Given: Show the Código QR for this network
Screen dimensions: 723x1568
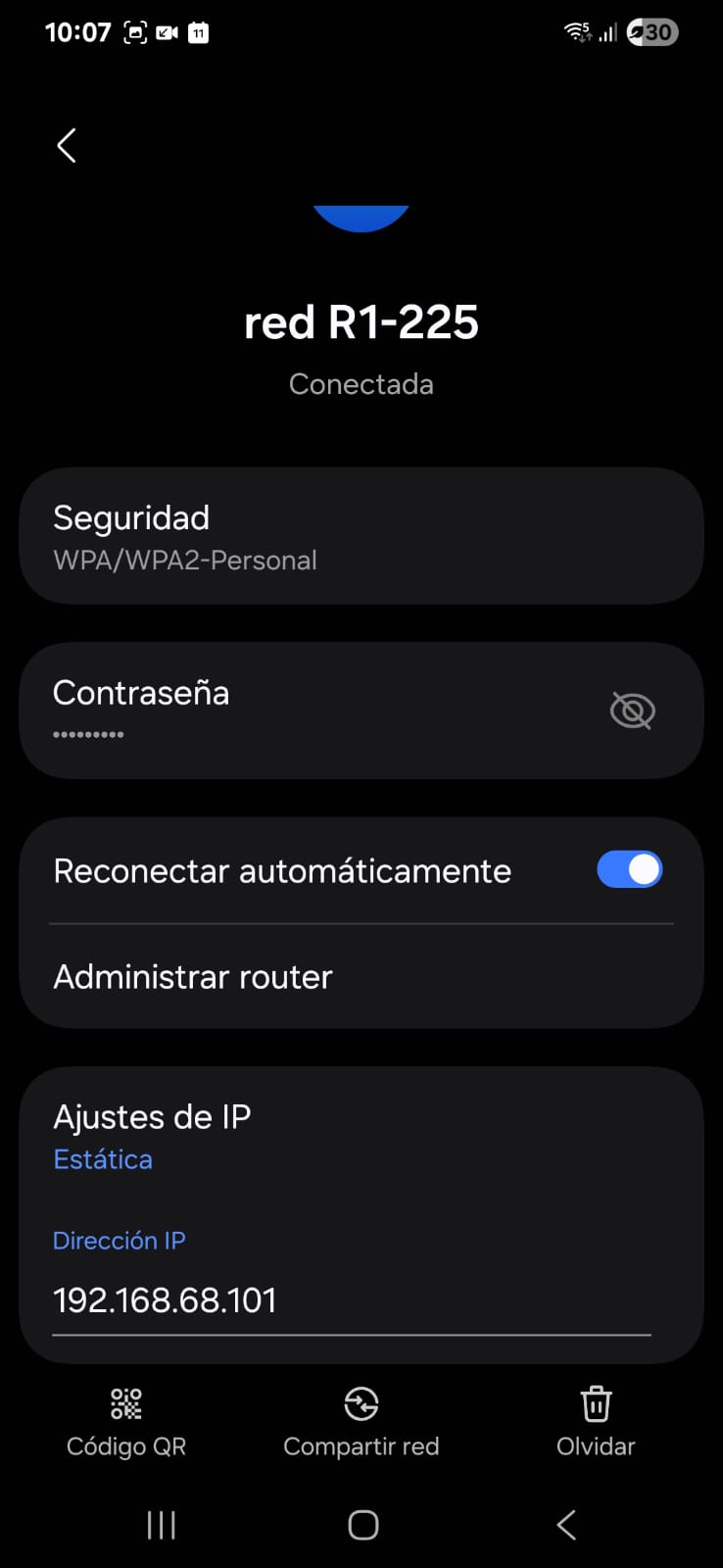Looking at the screenshot, I should click(x=126, y=1421).
